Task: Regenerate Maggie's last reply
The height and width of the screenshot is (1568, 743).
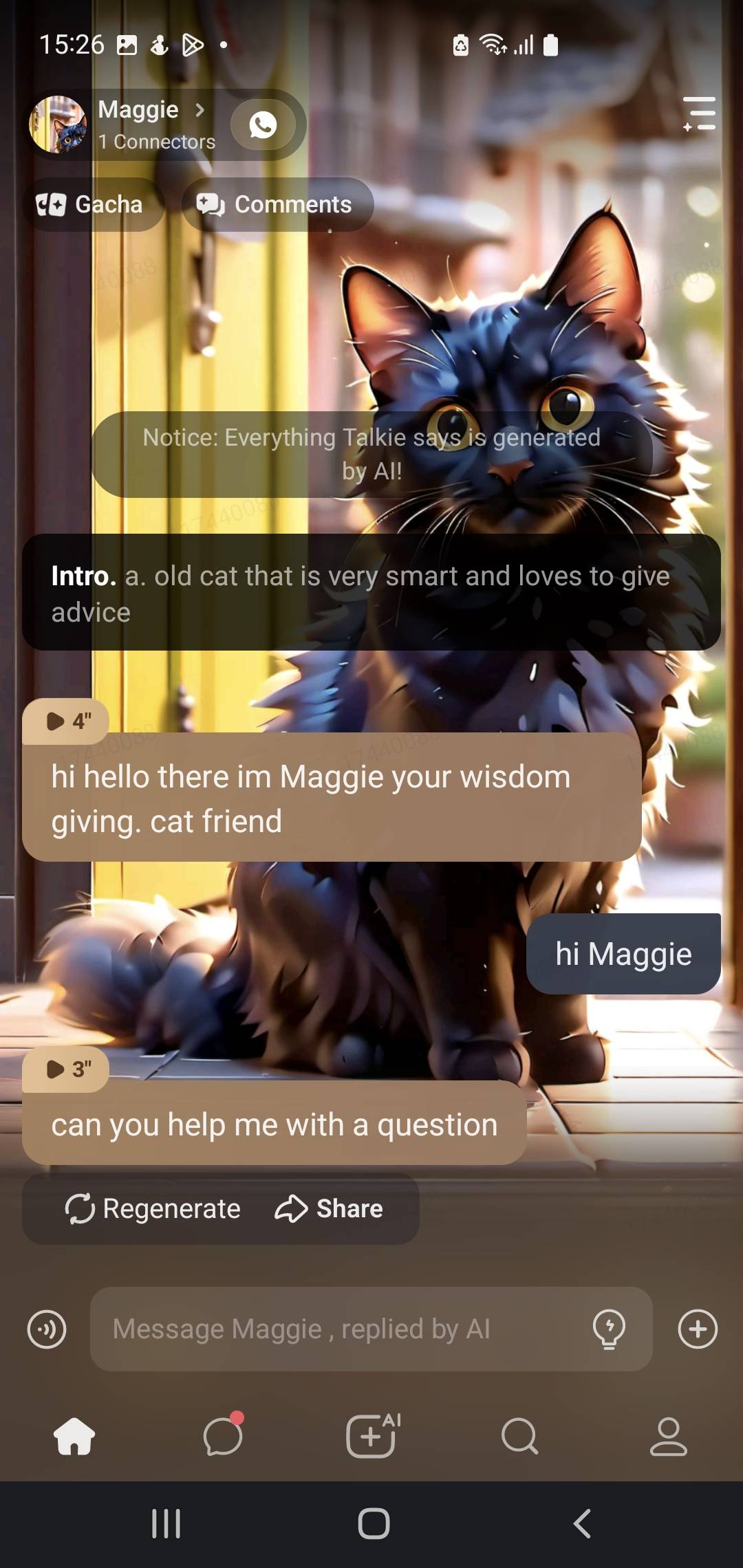Action: [153, 1208]
